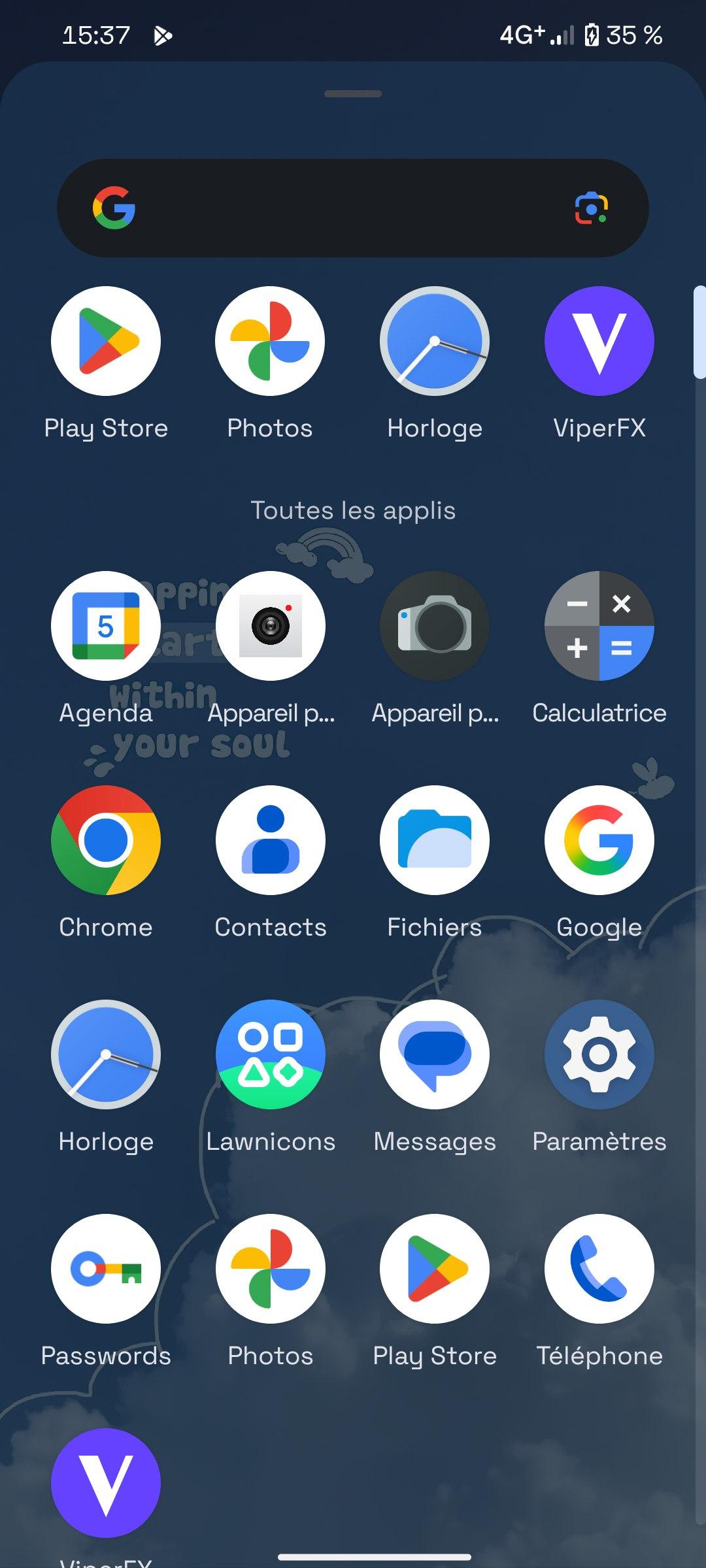Open the Messages app

click(x=435, y=1054)
